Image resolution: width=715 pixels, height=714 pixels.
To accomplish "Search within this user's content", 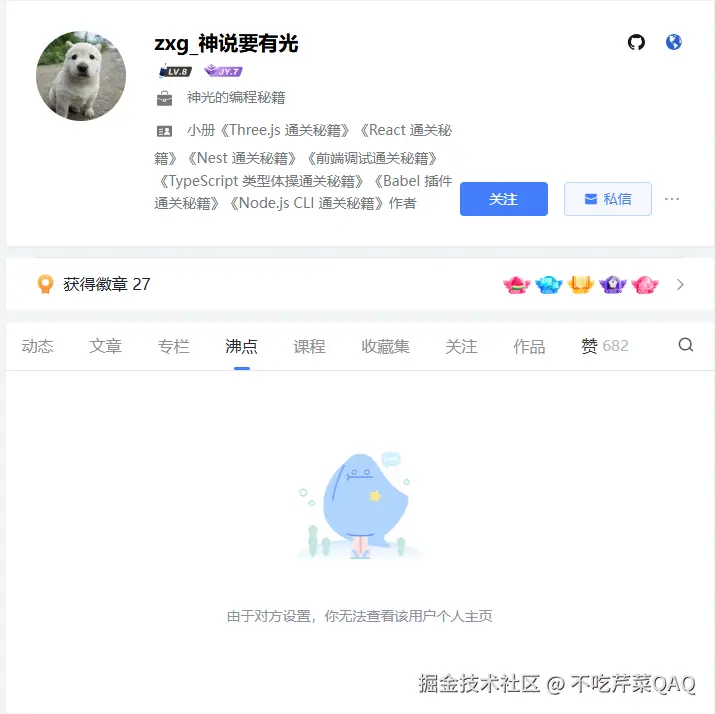I will (x=686, y=345).
